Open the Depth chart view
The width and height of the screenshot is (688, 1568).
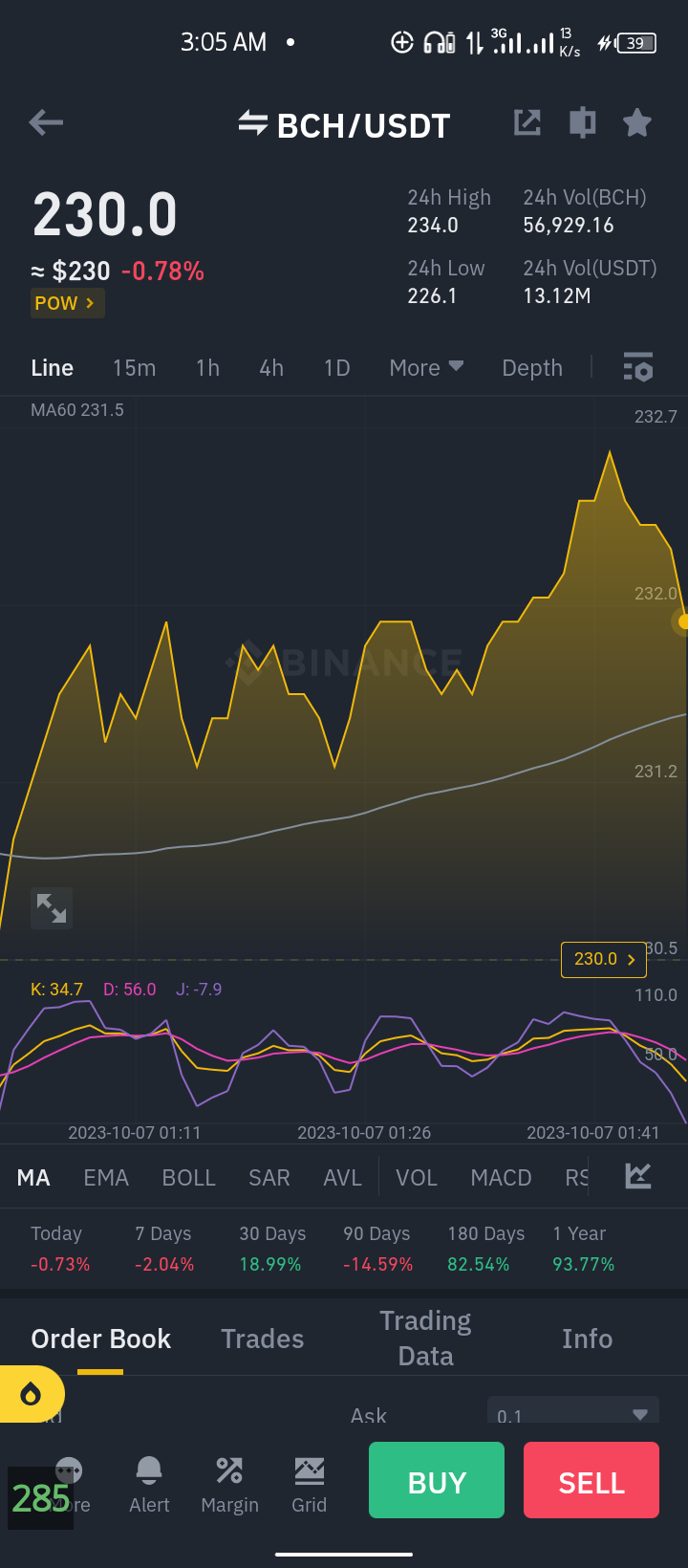click(532, 368)
